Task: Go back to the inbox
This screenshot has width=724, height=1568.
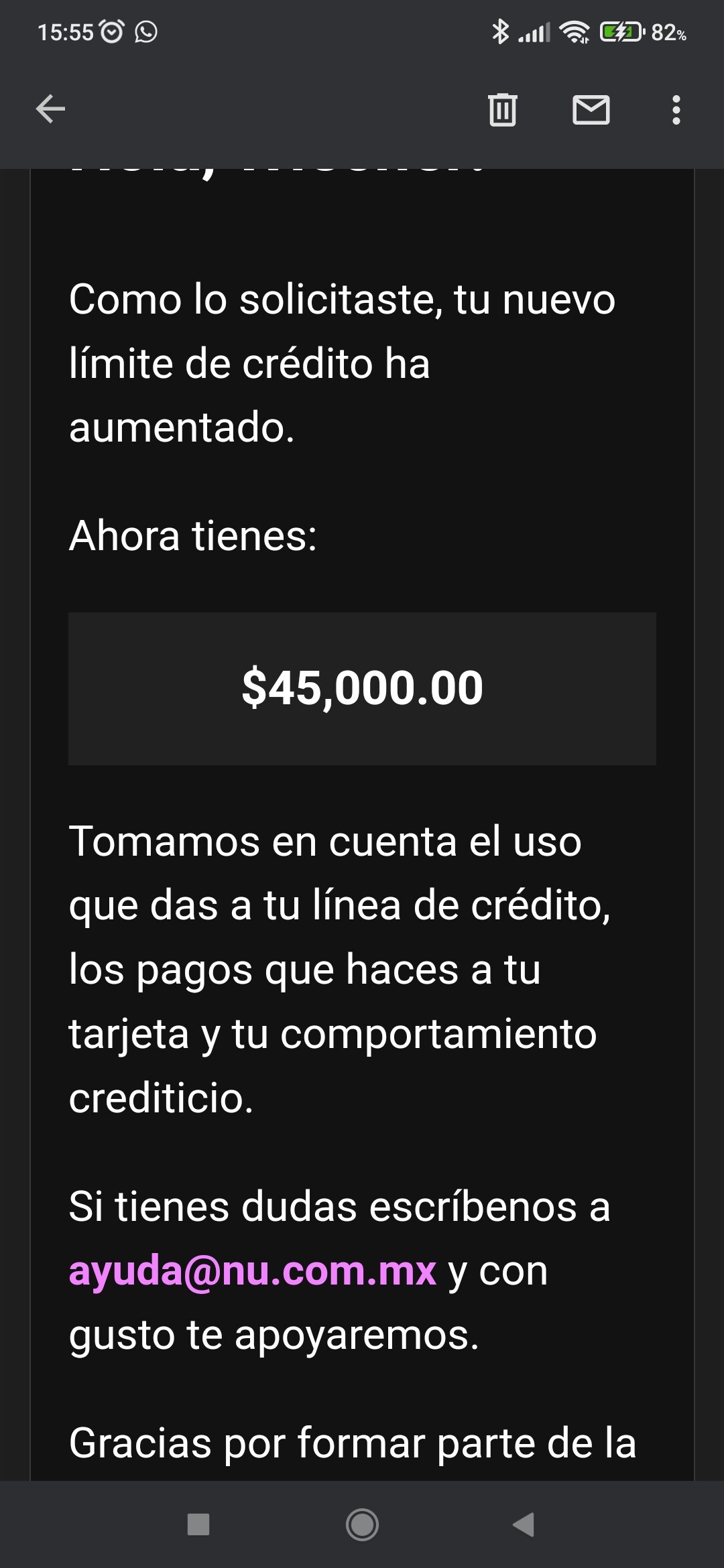Action: (x=50, y=109)
